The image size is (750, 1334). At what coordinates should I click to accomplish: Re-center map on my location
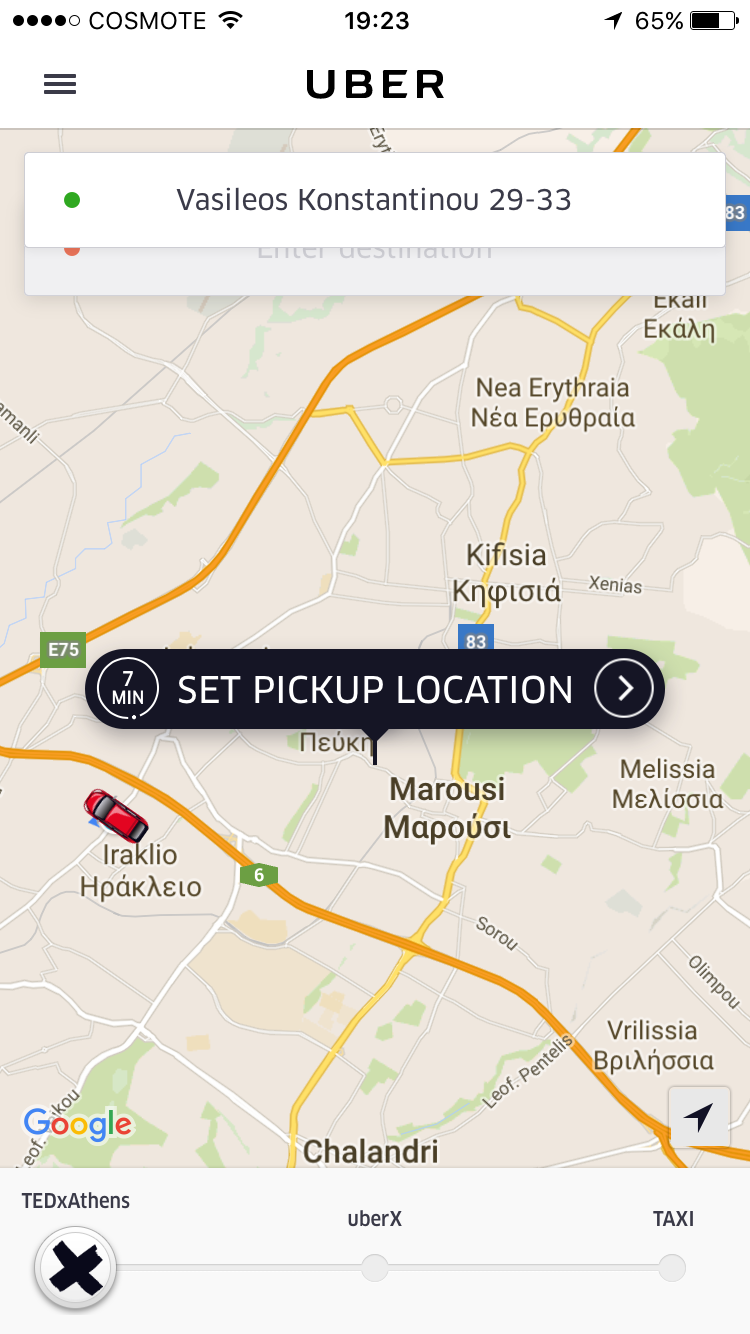tap(699, 1117)
